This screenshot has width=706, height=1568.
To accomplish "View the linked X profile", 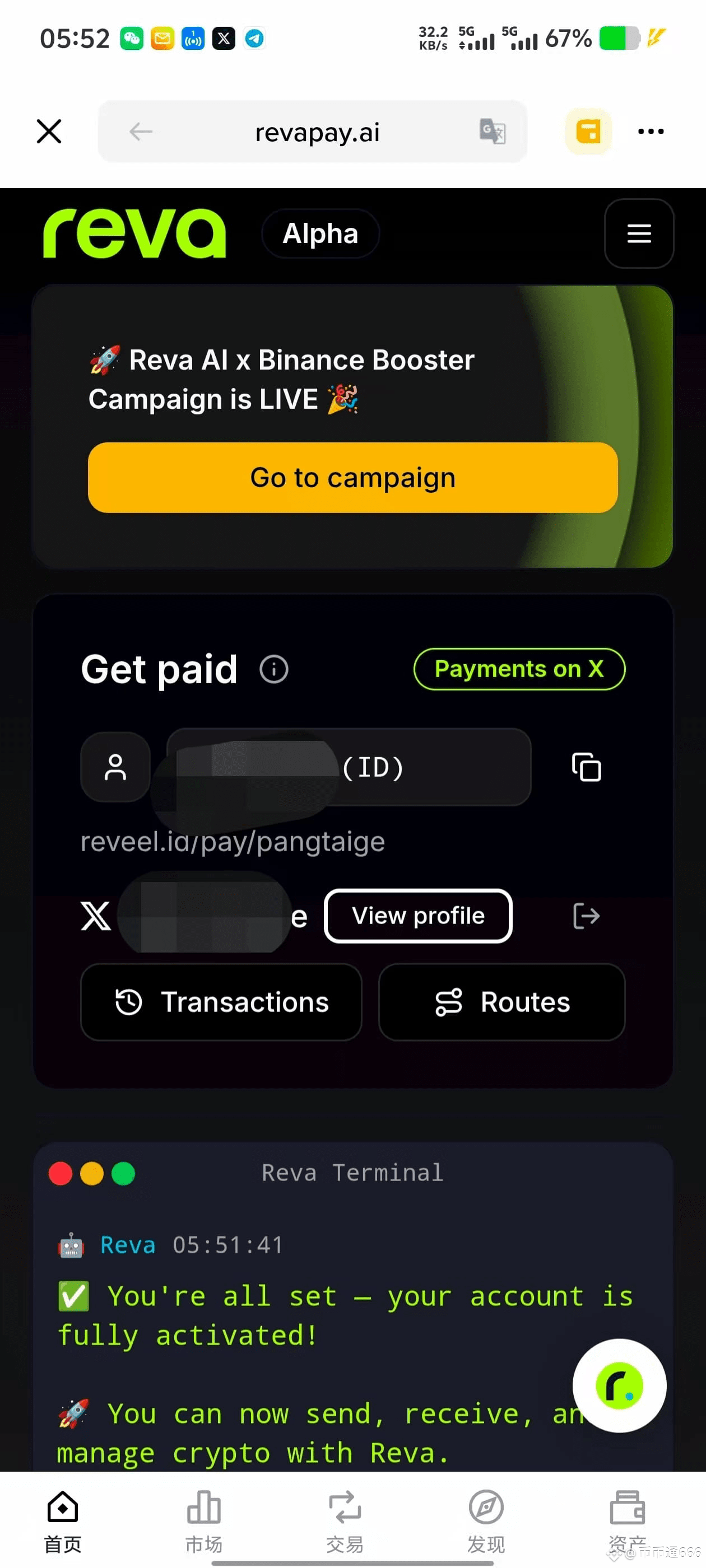I will (x=418, y=916).
